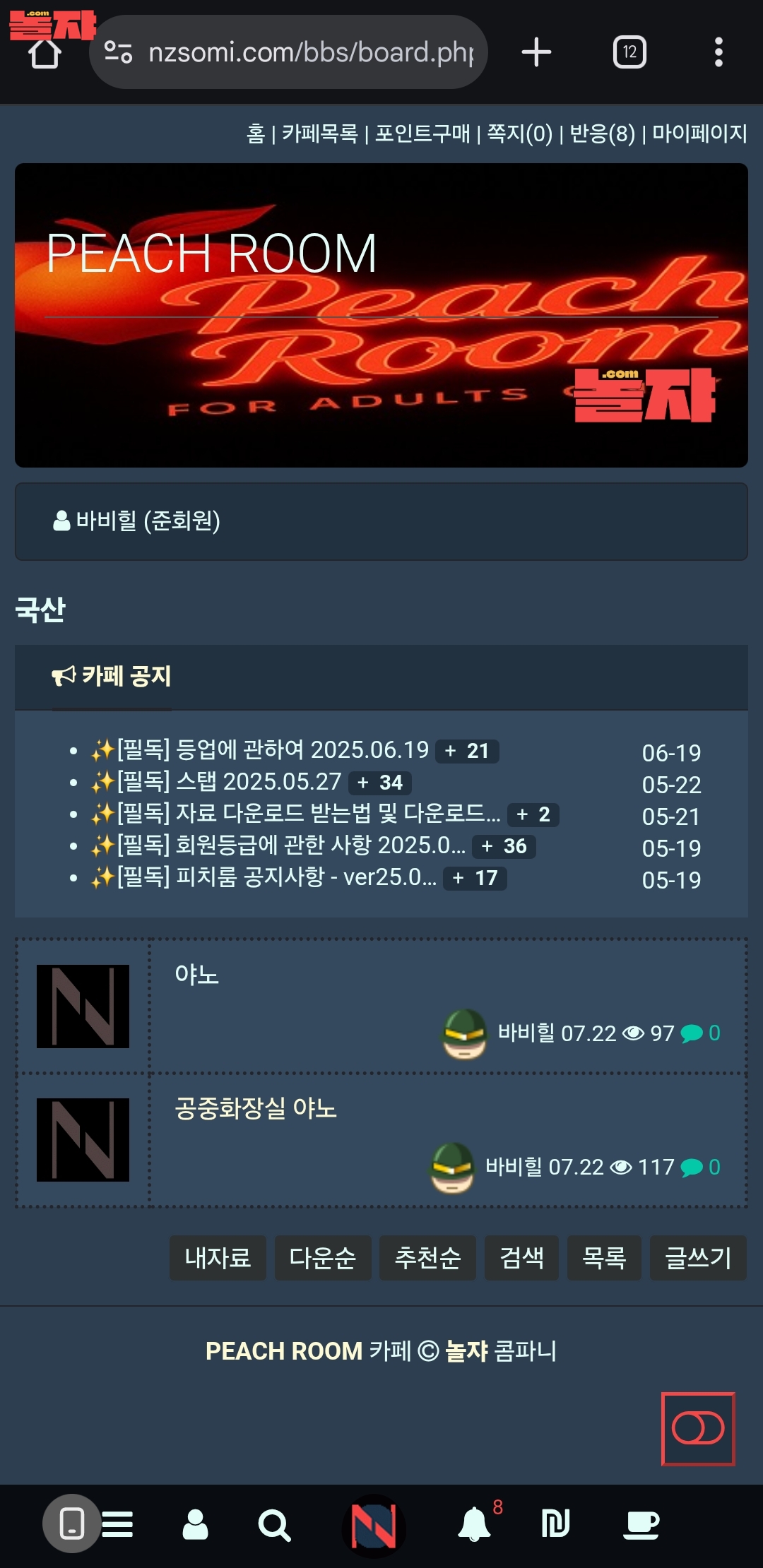Sort posts by 추천순
This screenshot has height=1568, width=763.
[x=427, y=1257]
